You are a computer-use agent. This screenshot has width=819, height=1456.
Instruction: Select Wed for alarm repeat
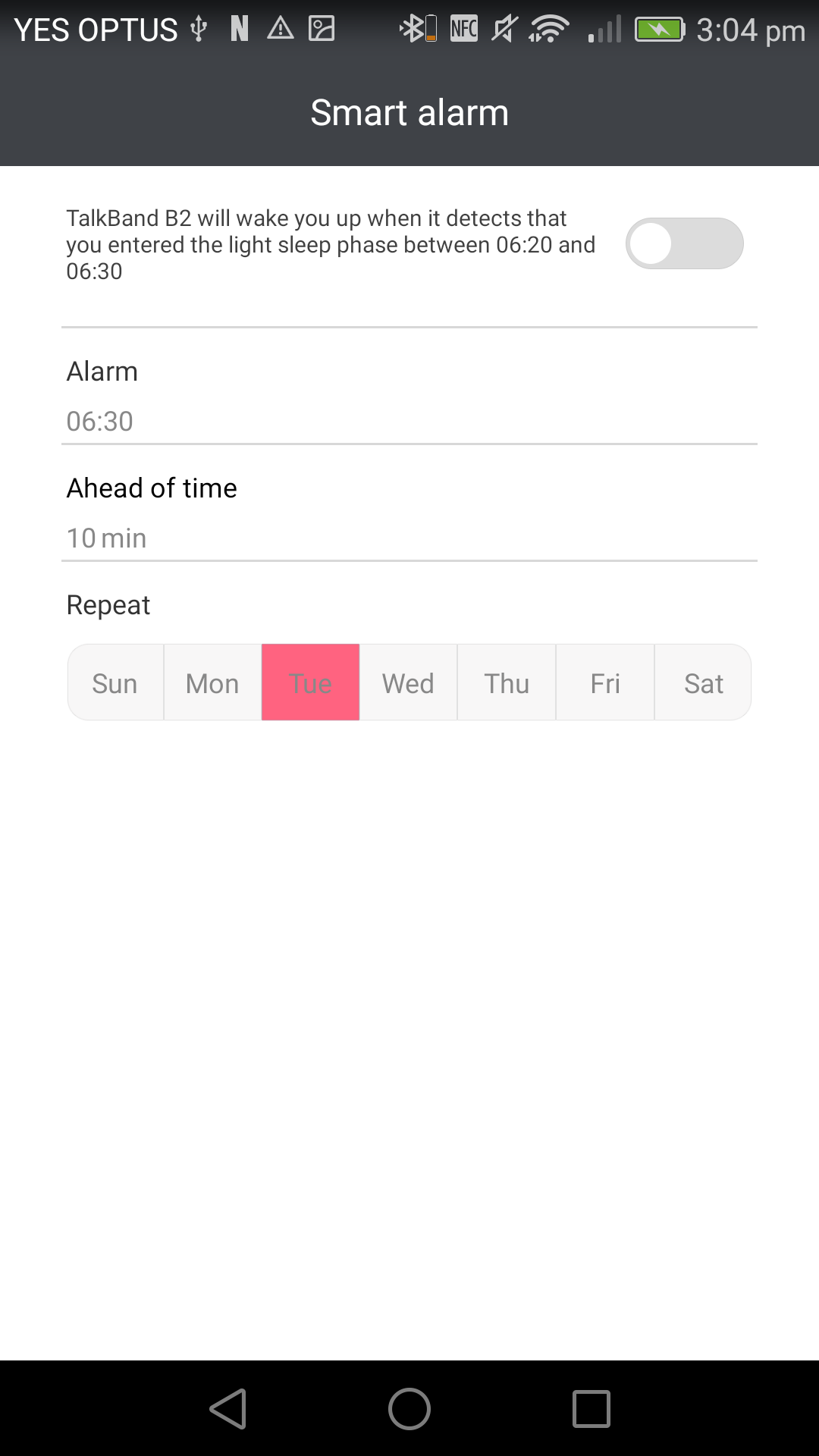click(409, 682)
